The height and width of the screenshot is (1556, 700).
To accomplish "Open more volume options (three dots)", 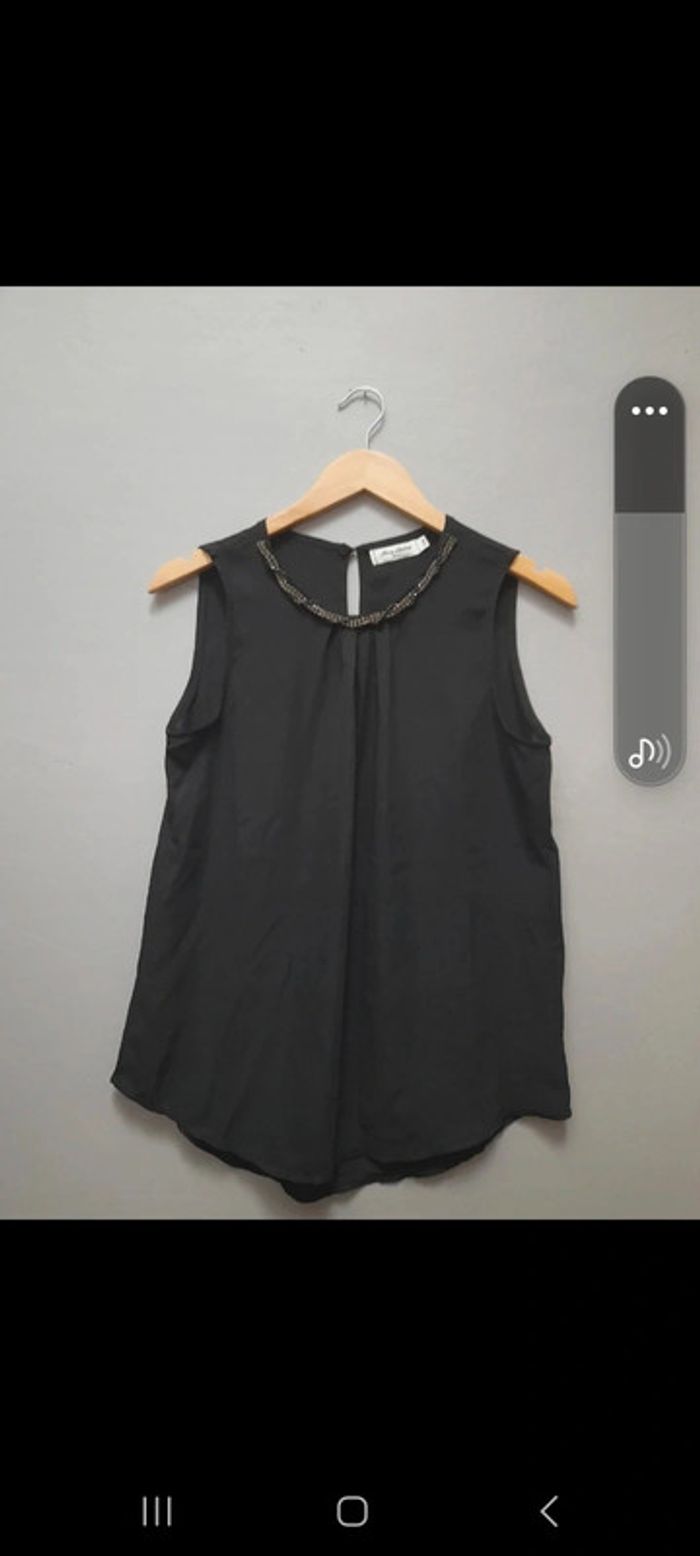I will 649,411.
